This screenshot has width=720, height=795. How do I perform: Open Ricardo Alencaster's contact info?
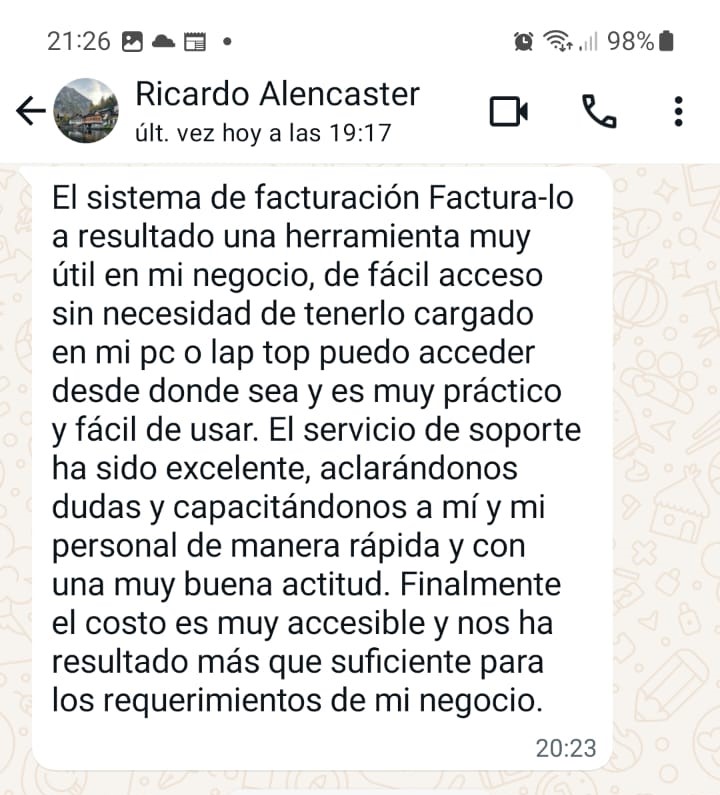277,110
